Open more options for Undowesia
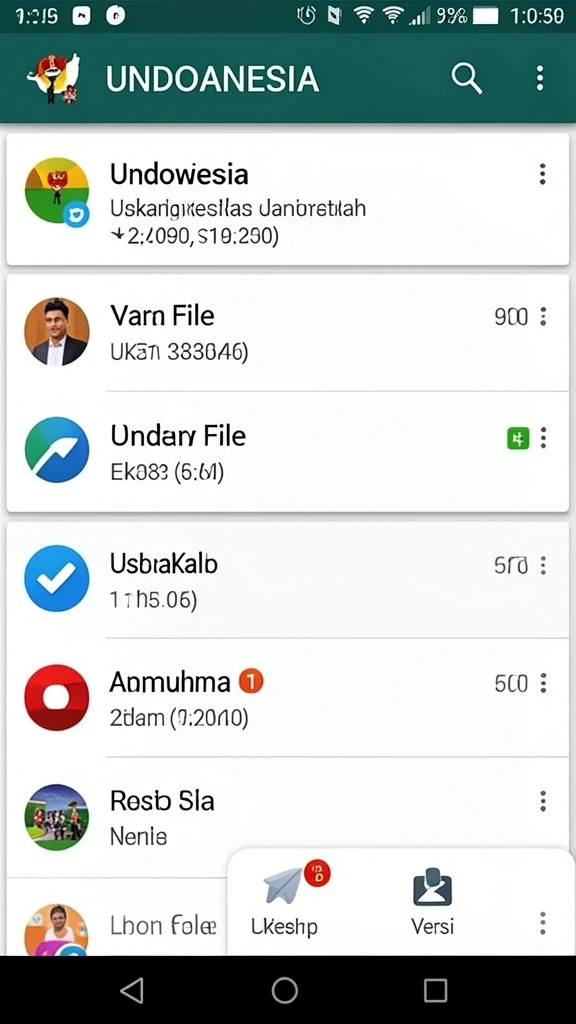This screenshot has width=576, height=1024. click(x=542, y=174)
